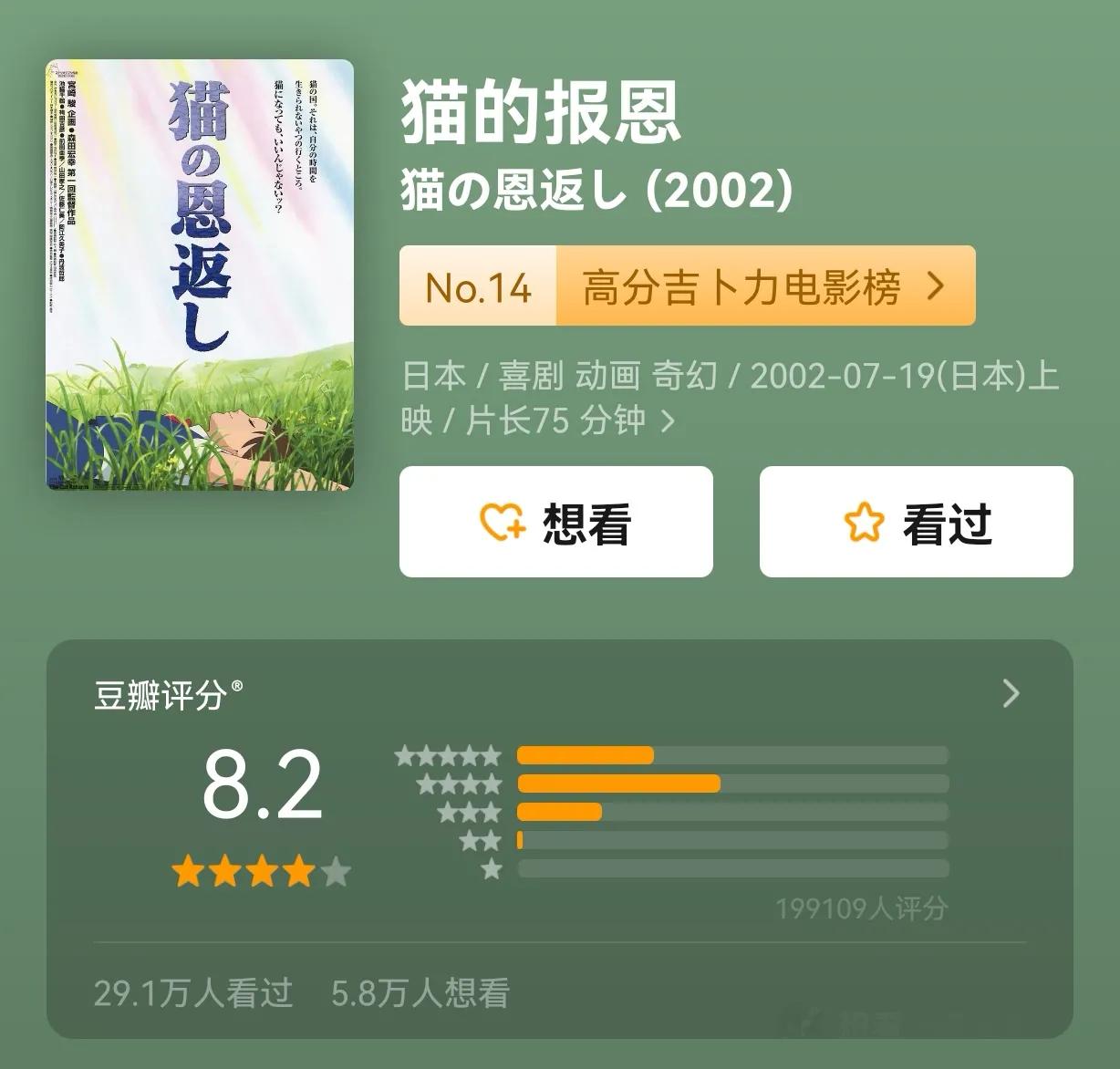Open the No.14 高分吉卜力电影榜 ranking
The height and width of the screenshot is (1069, 1120).
687,286
